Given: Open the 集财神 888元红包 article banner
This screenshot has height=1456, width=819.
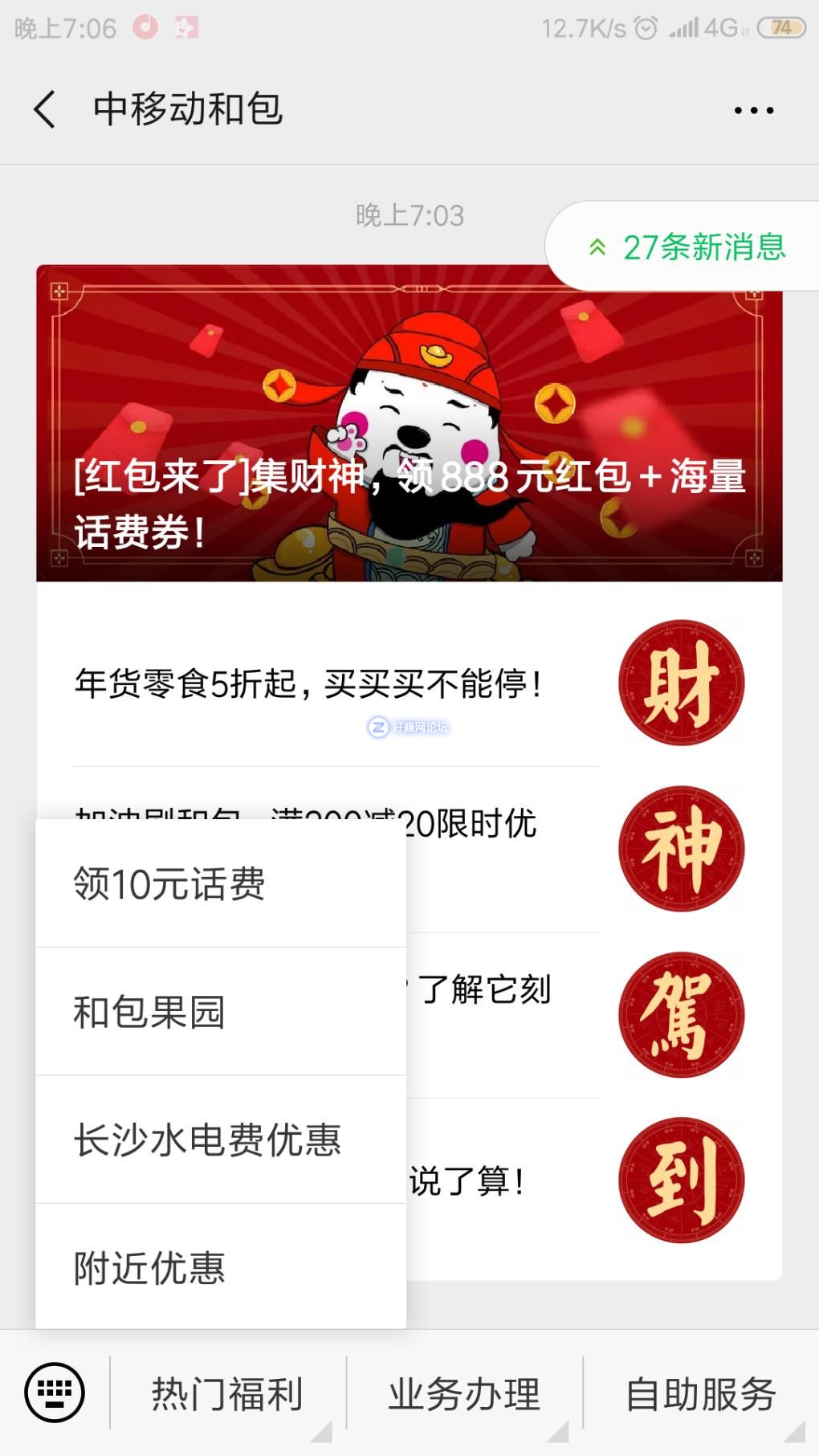Looking at the screenshot, I should pyautogui.click(x=409, y=423).
